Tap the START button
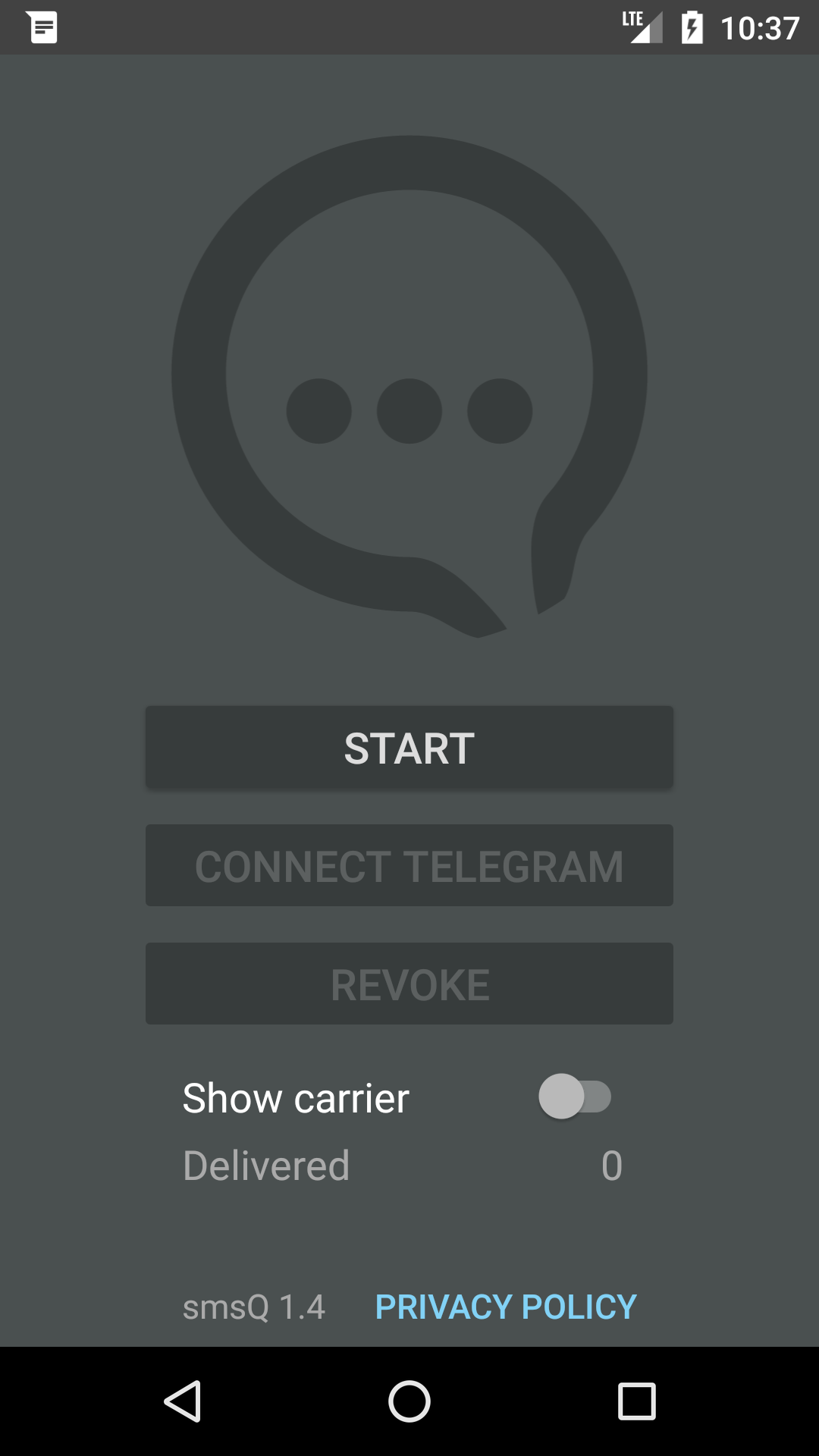Screen dimensions: 819x1456 (409, 748)
